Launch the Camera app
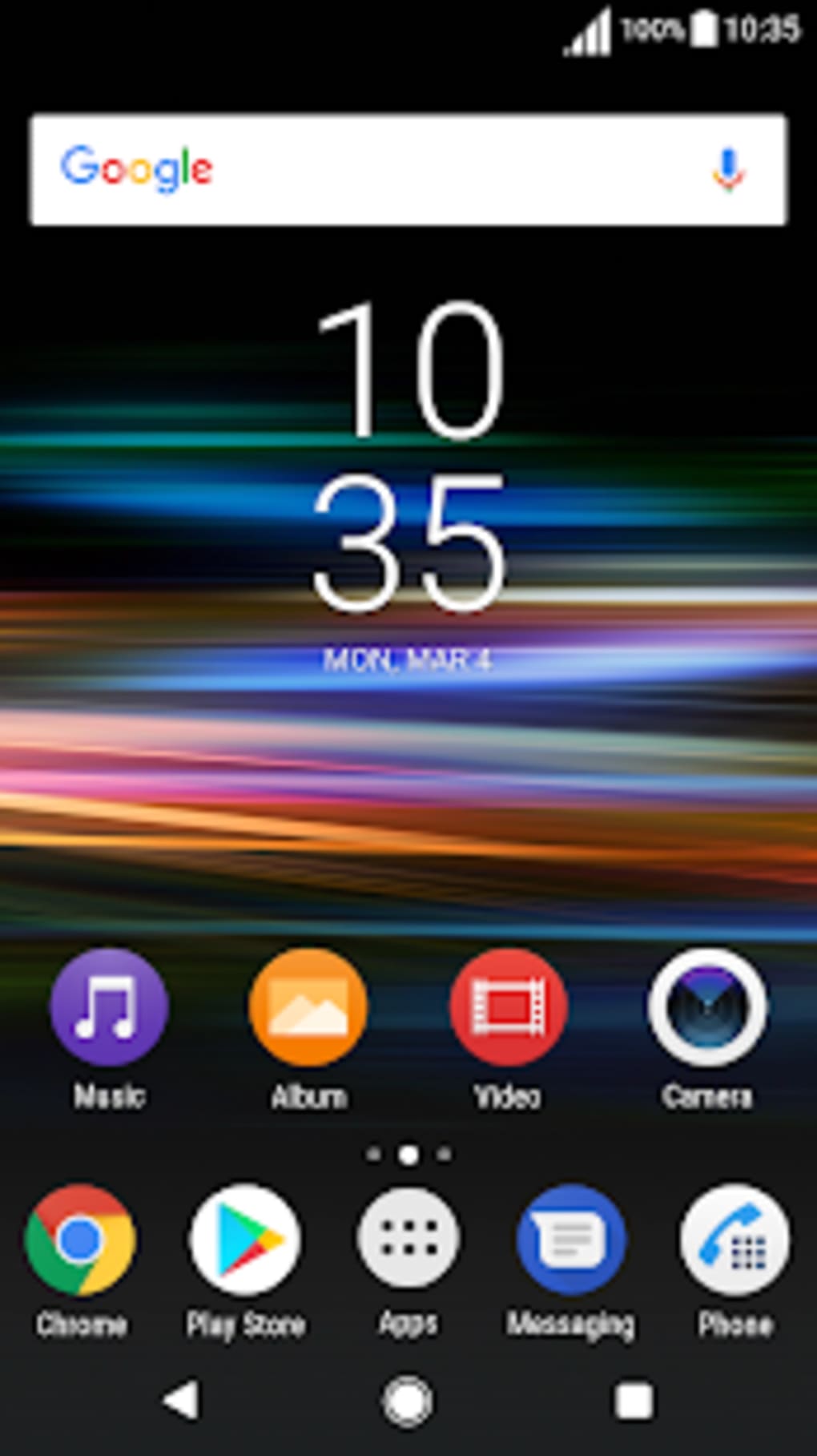This screenshot has width=817, height=1456. tap(706, 1008)
